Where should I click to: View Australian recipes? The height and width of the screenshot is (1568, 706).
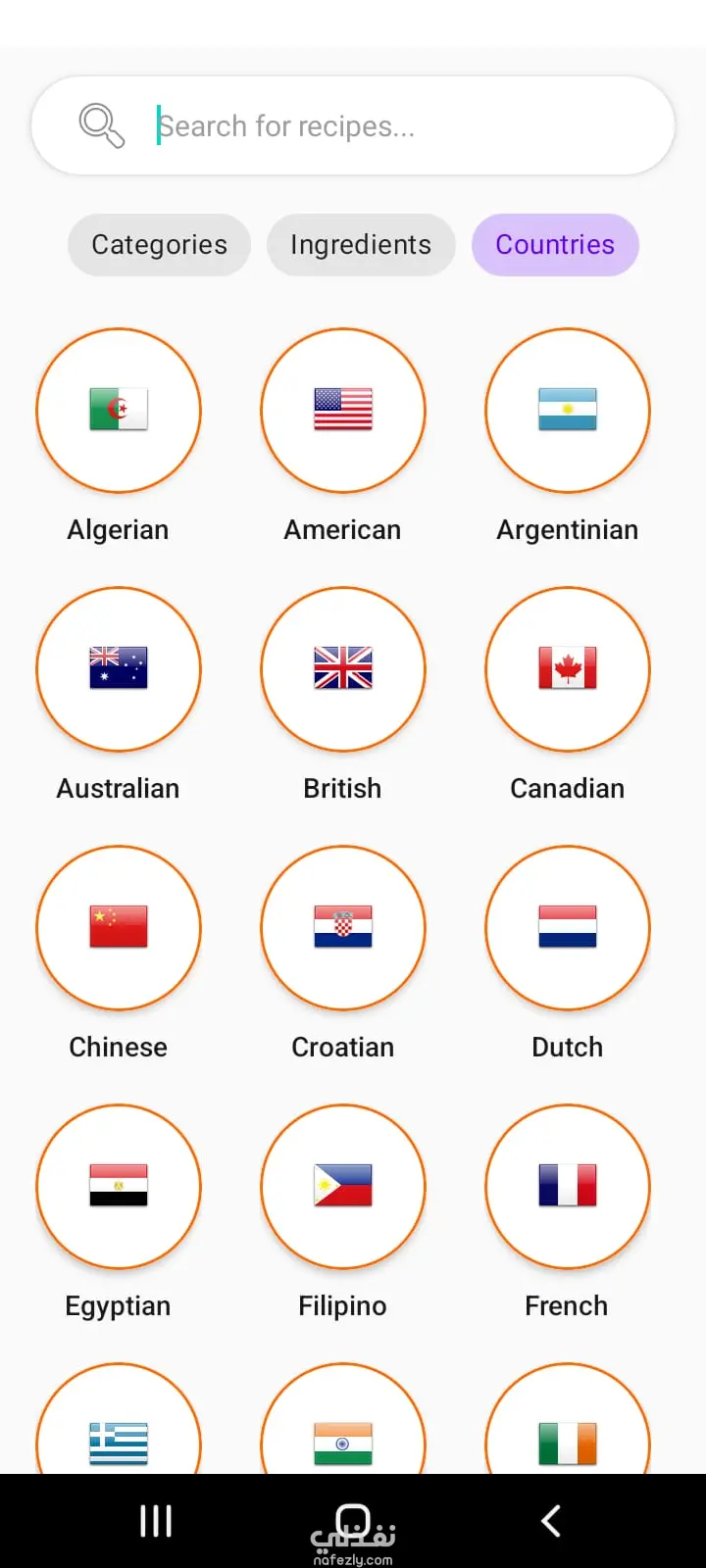pyautogui.click(x=119, y=669)
